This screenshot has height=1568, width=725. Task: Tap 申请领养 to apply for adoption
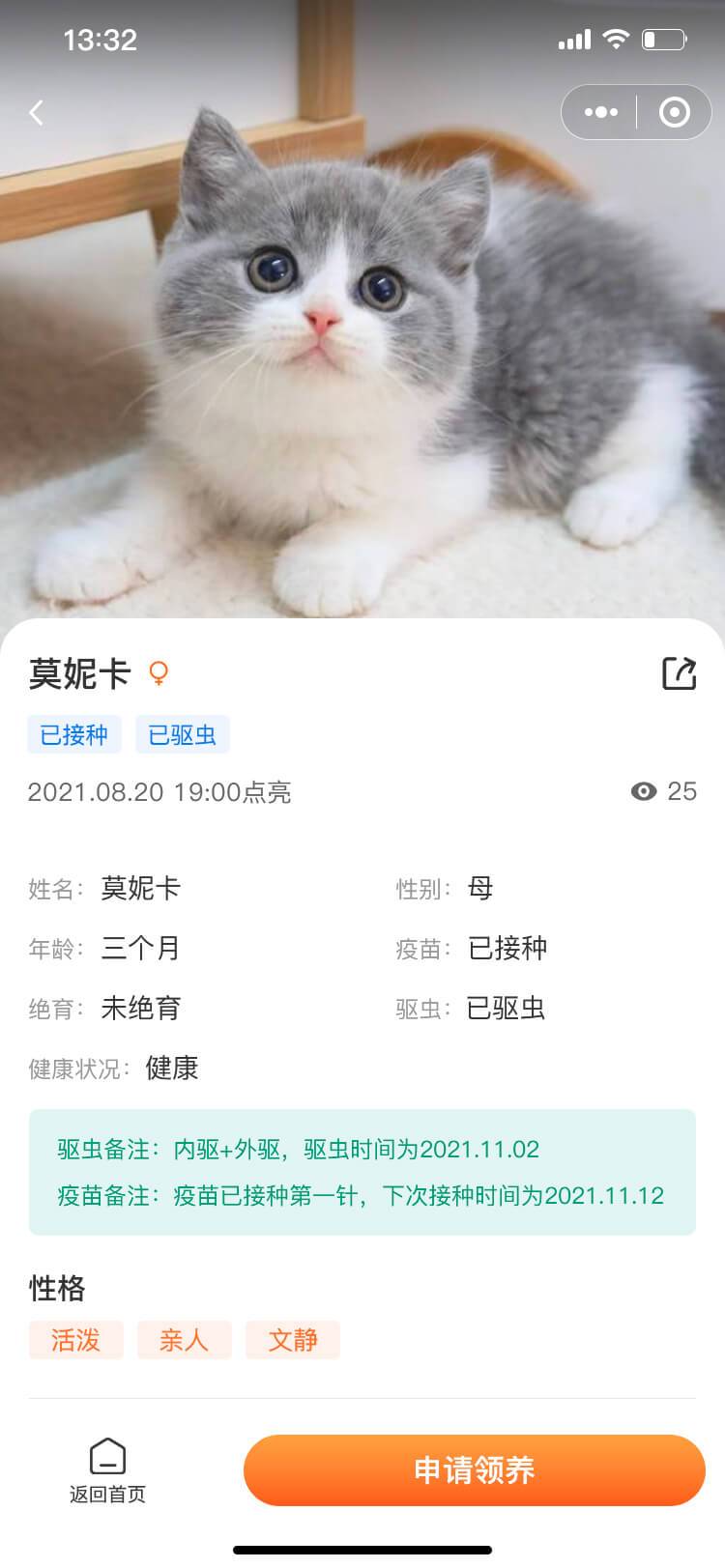coord(474,1469)
